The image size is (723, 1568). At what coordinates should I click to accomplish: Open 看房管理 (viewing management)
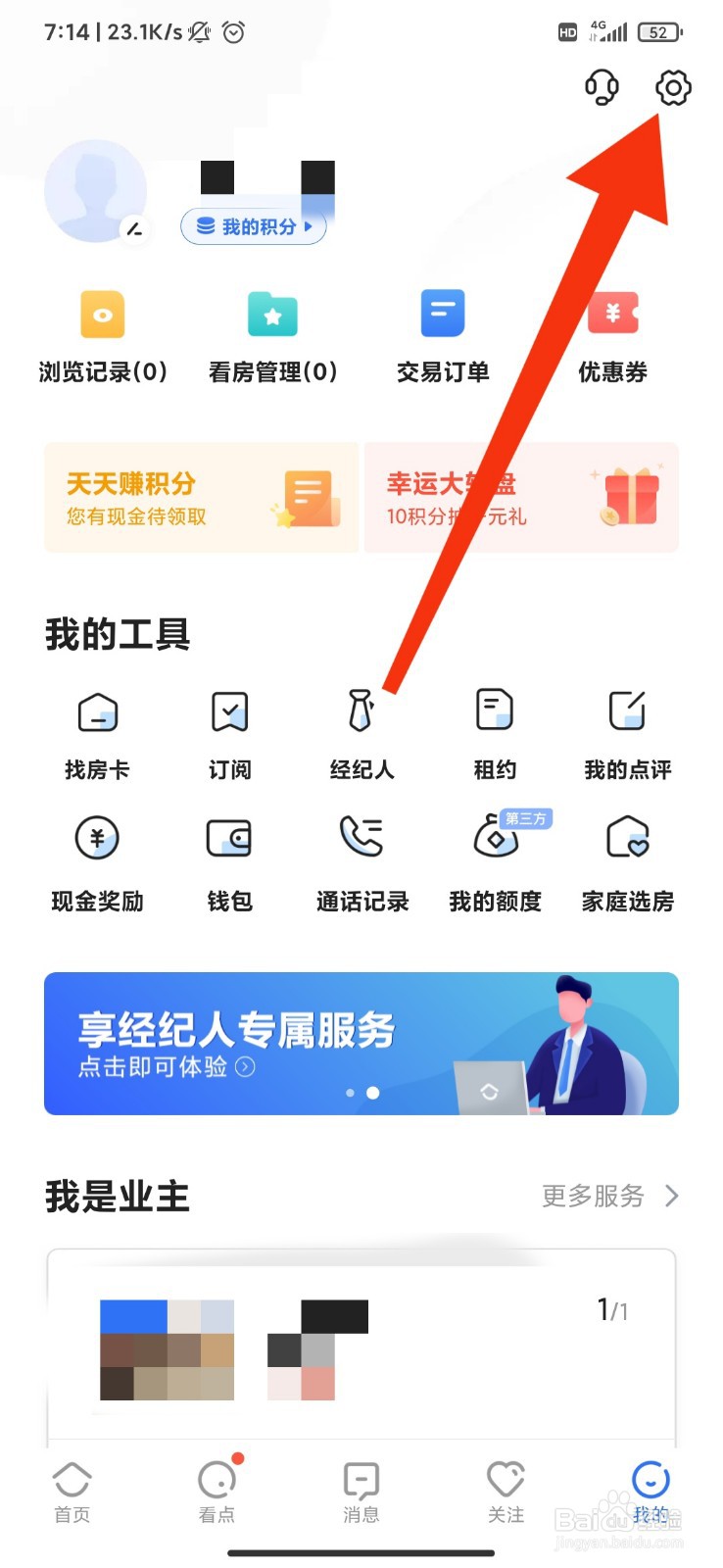[x=271, y=333]
